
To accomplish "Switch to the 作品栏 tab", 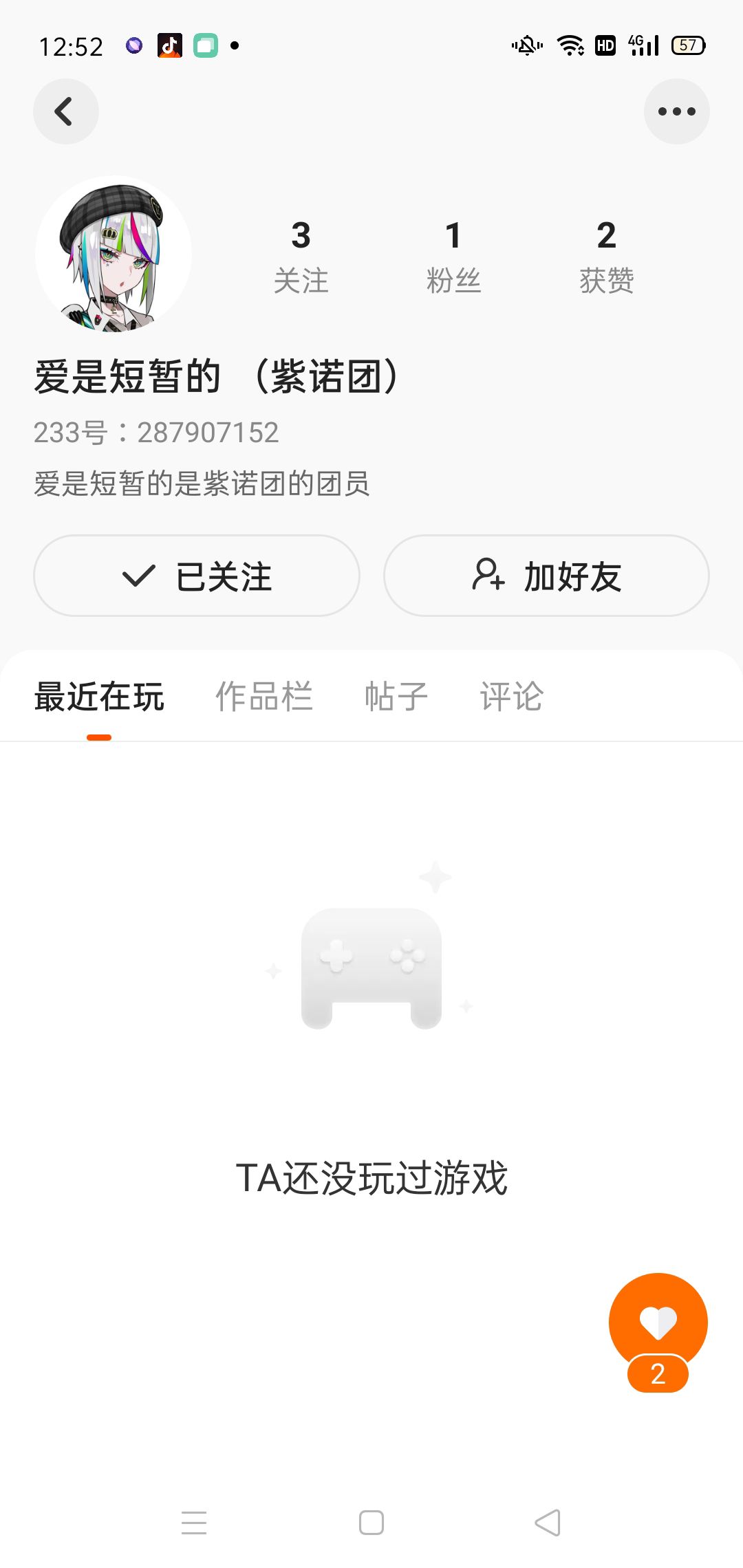I will [x=264, y=697].
